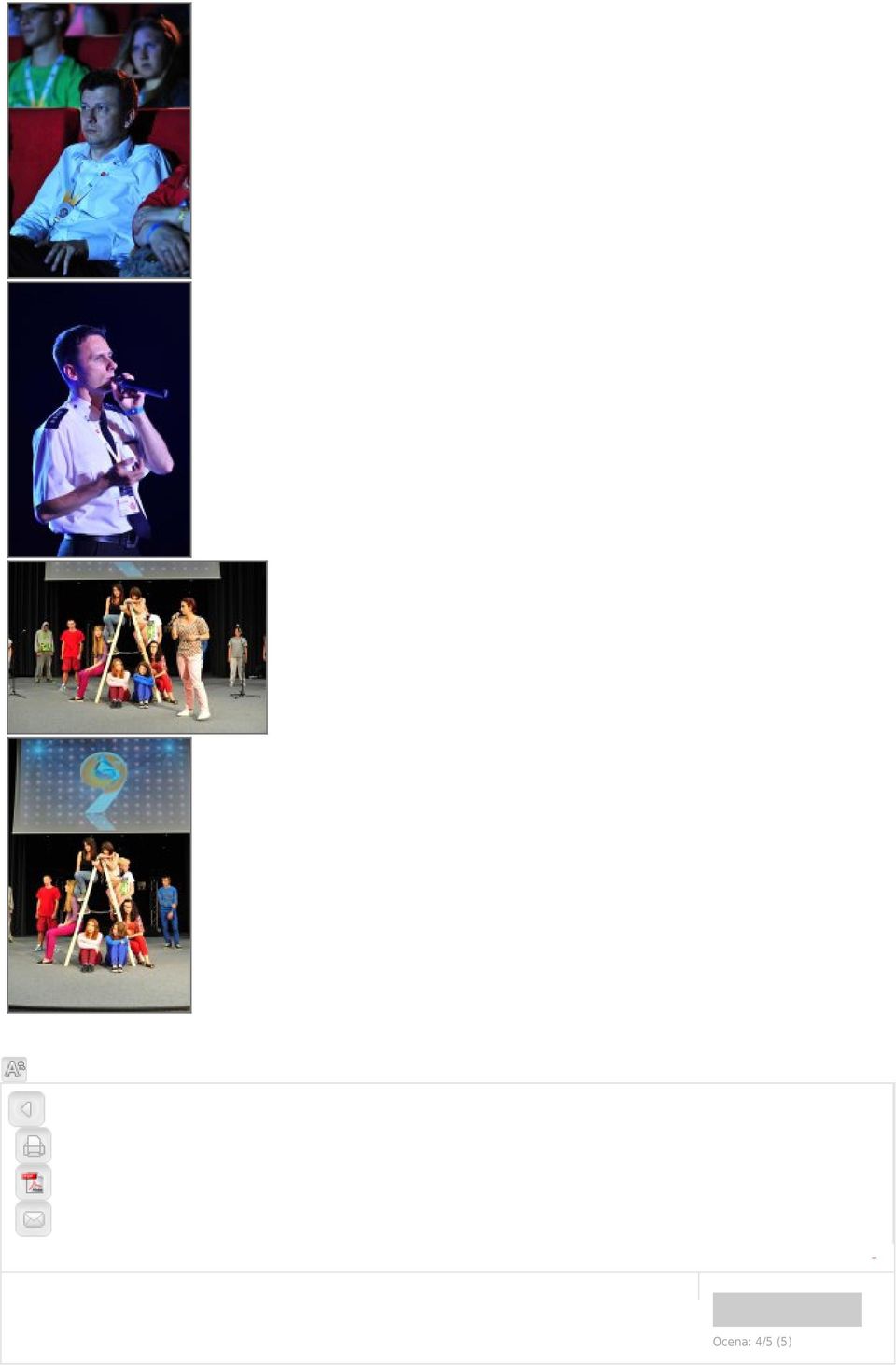This screenshot has width=896, height=1365.
Task: Print this article
Action: (x=34, y=1146)
